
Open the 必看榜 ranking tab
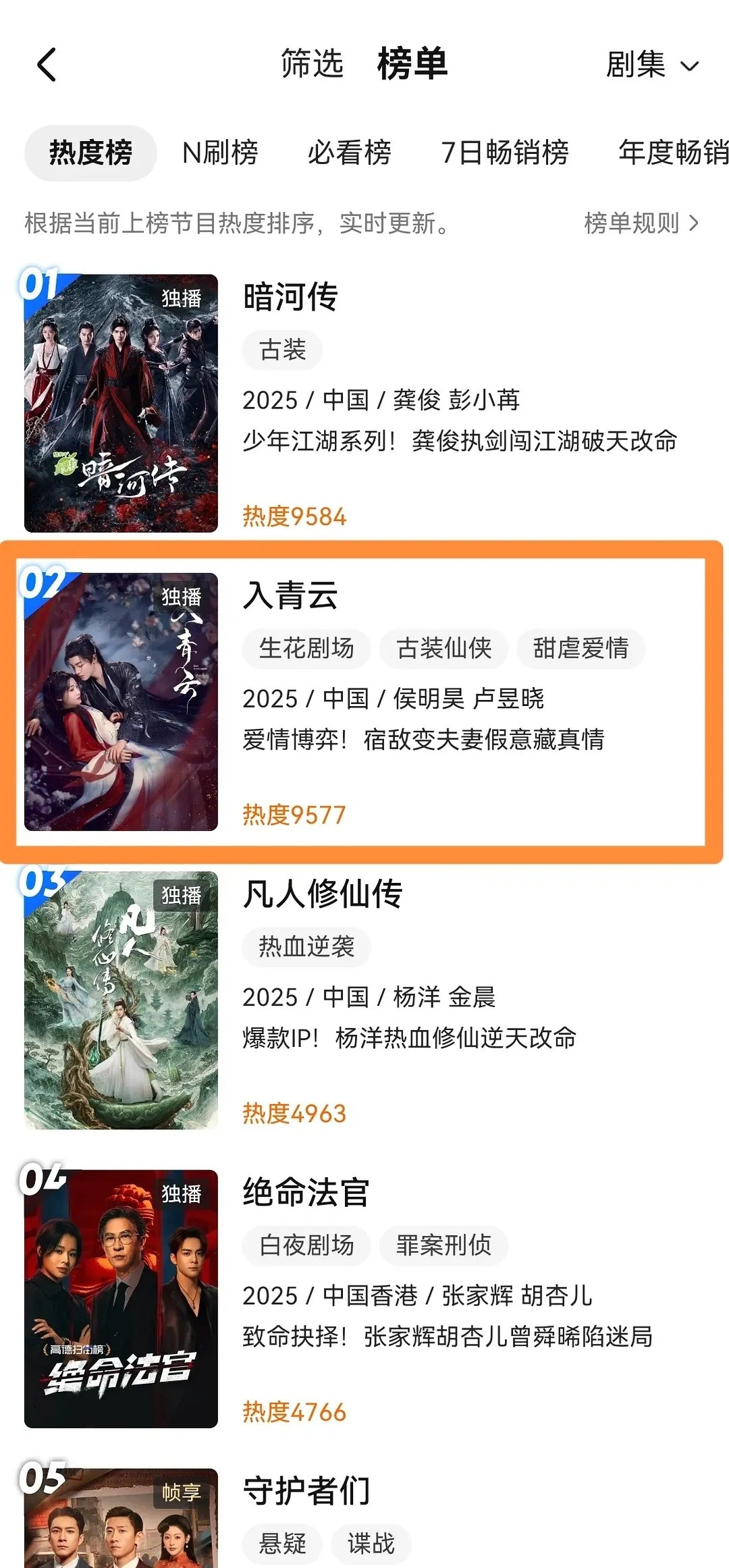point(349,153)
